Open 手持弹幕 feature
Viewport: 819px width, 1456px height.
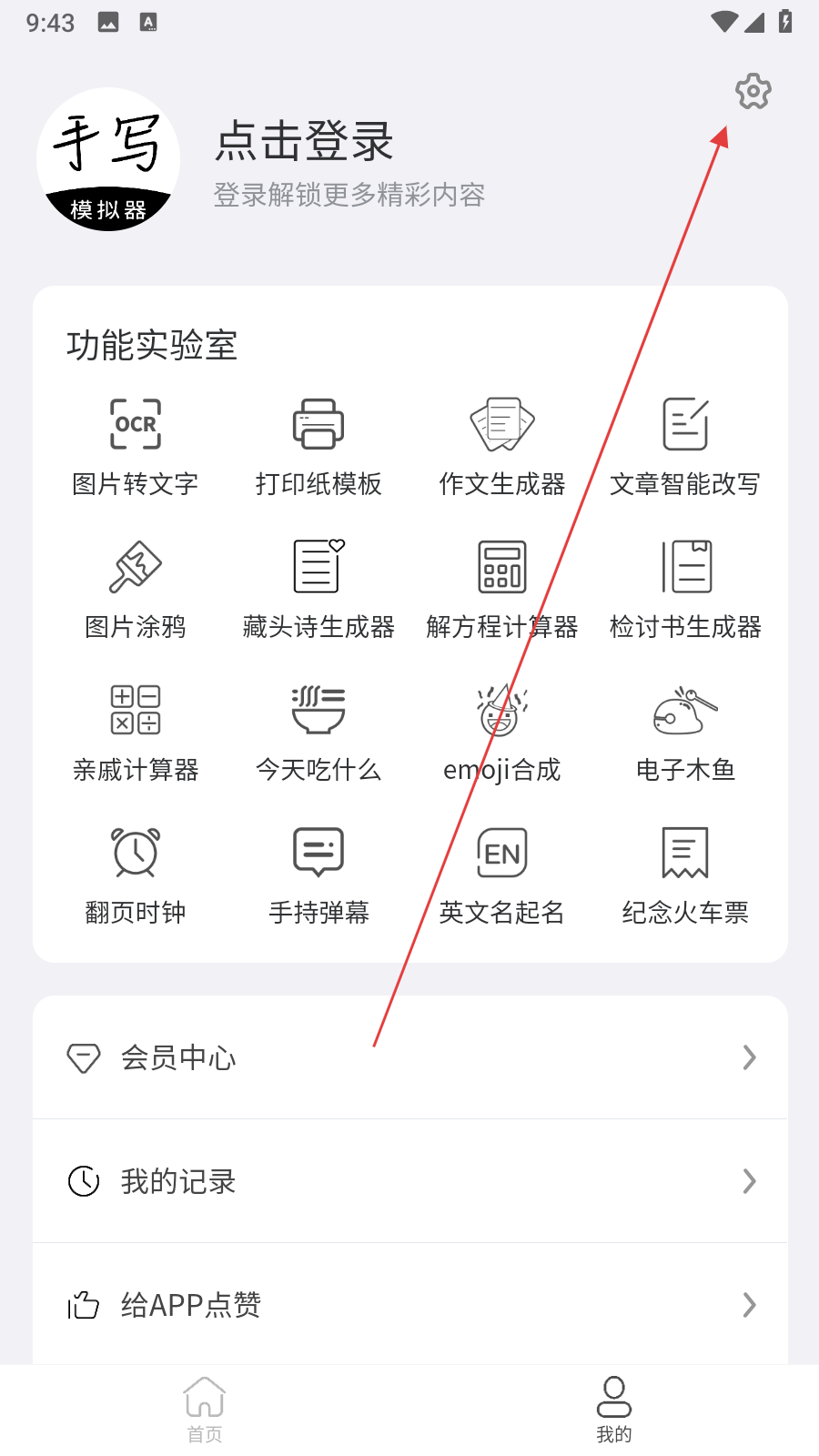click(x=318, y=874)
